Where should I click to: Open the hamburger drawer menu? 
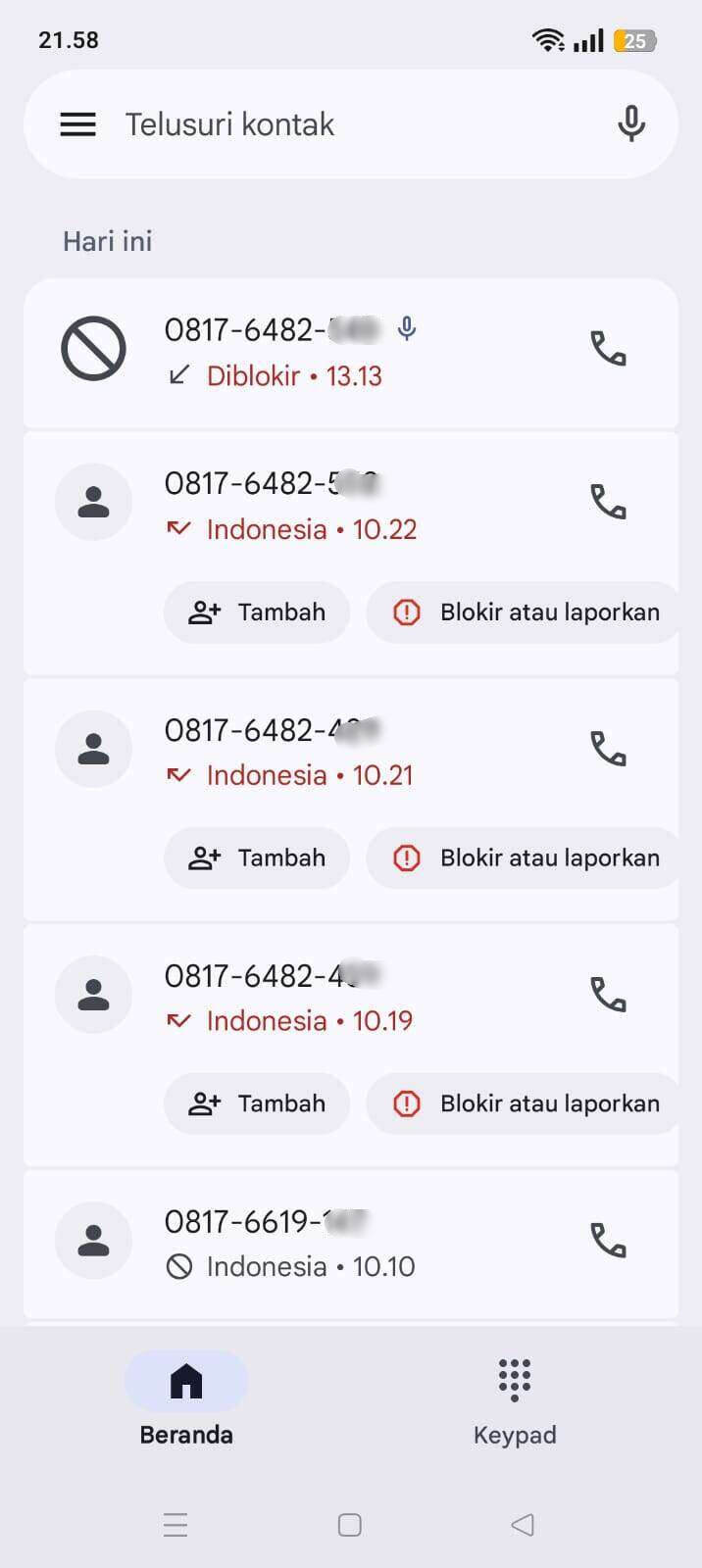click(x=78, y=124)
